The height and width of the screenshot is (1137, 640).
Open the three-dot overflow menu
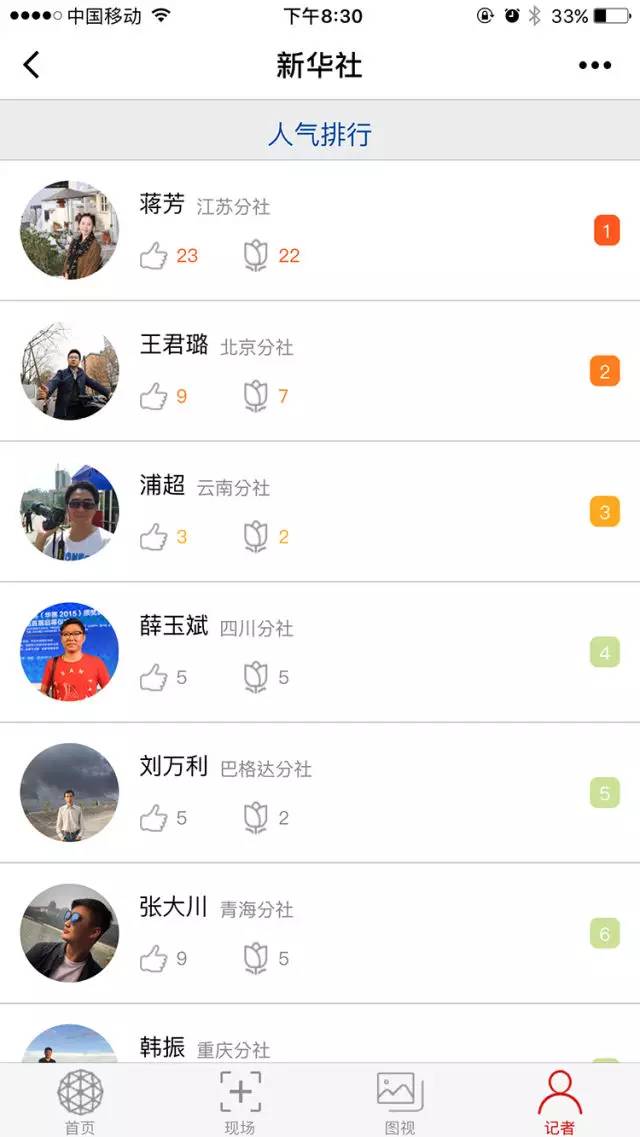point(594,66)
